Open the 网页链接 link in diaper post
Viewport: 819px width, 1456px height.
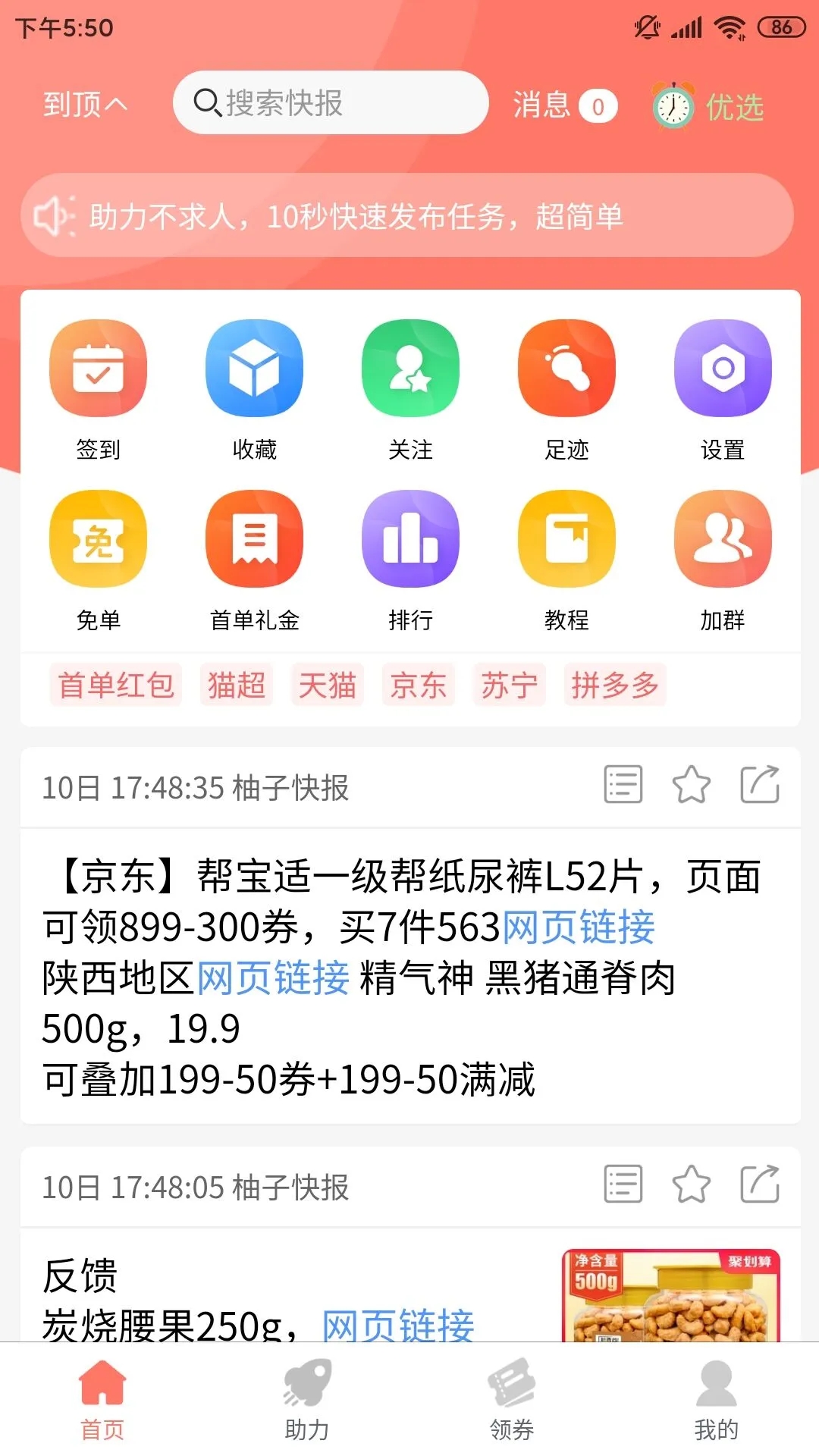click(x=581, y=927)
